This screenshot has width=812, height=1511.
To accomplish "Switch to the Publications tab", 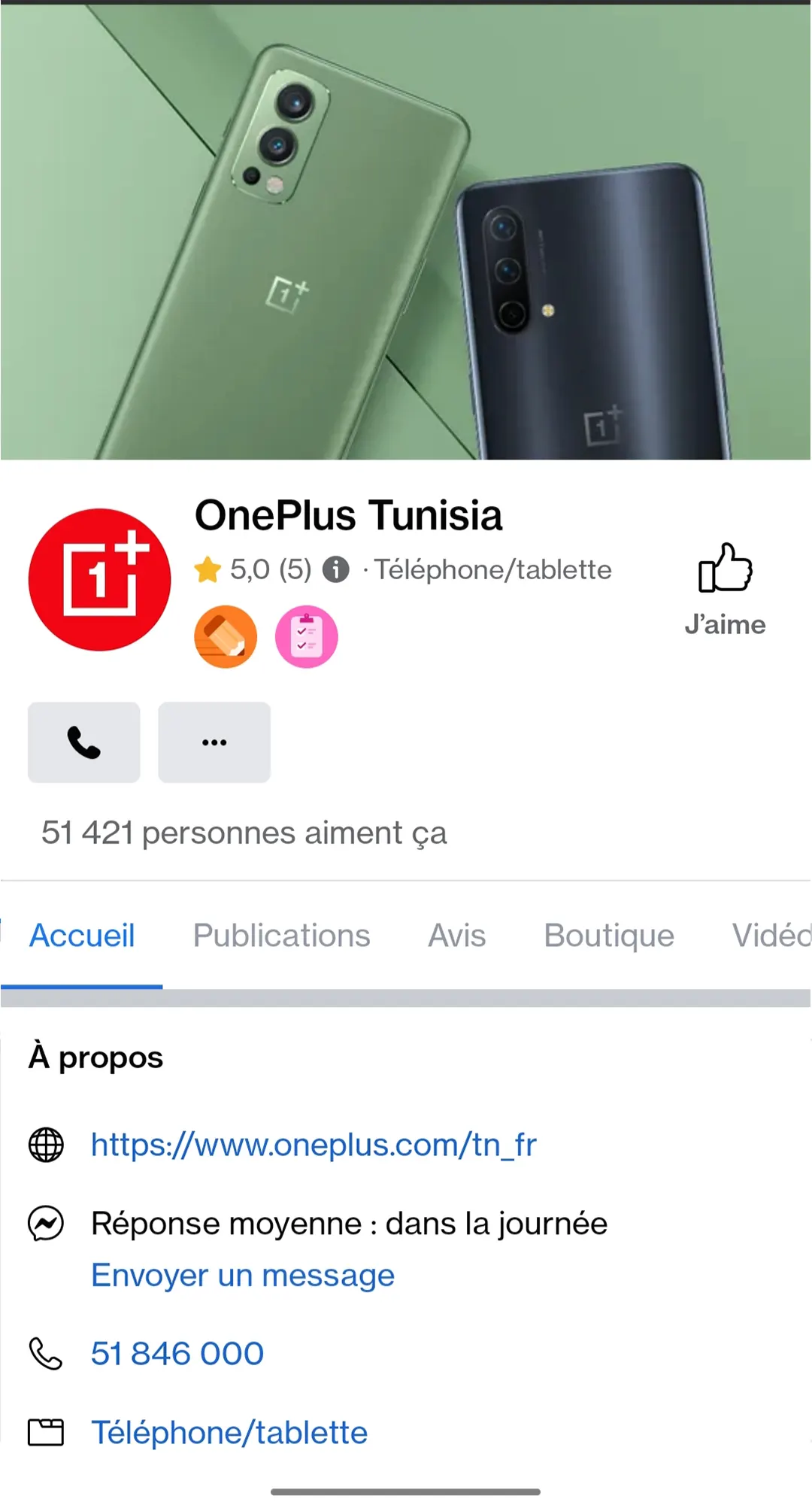I will click(x=281, y=936).
